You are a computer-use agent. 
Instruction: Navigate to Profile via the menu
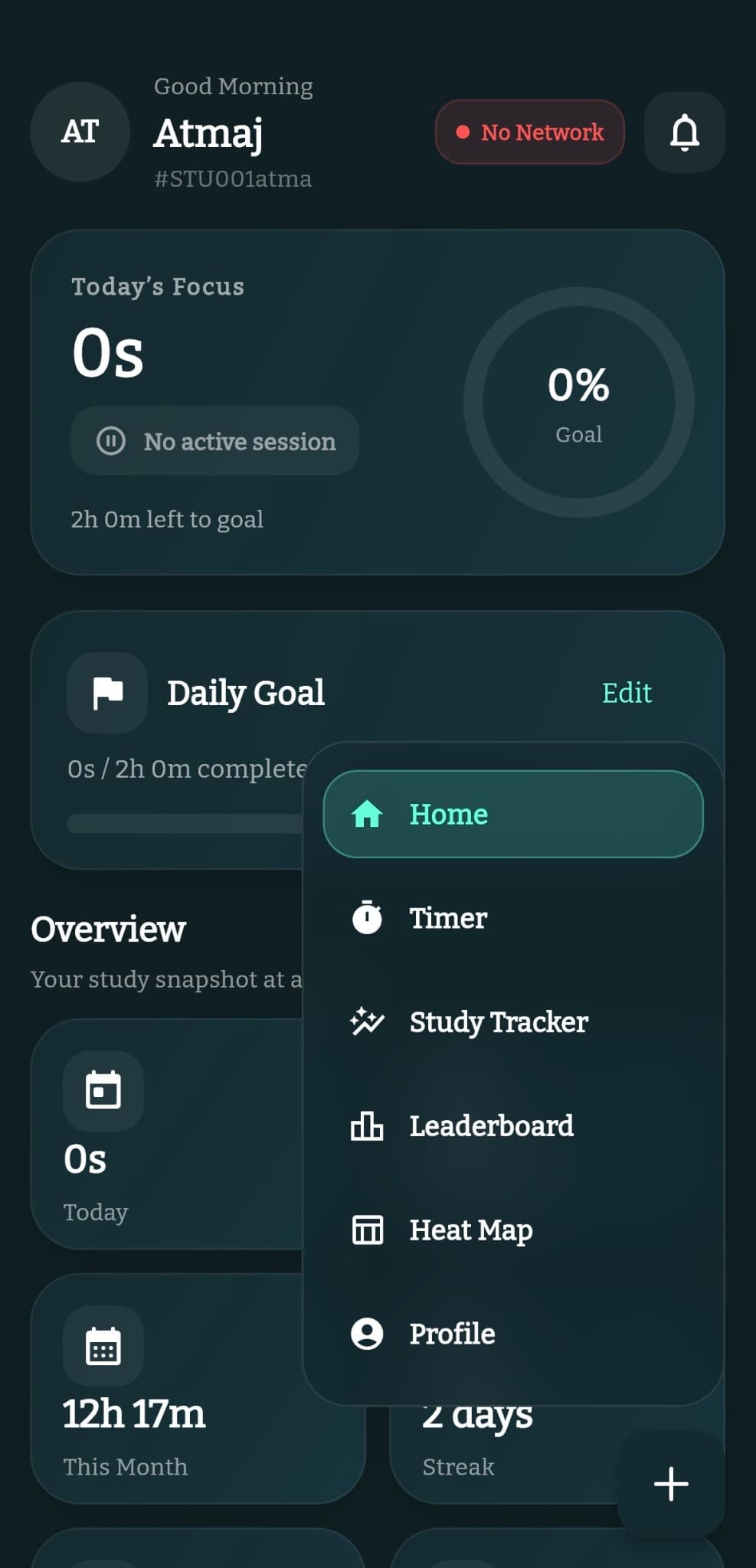coord(451,1334)
